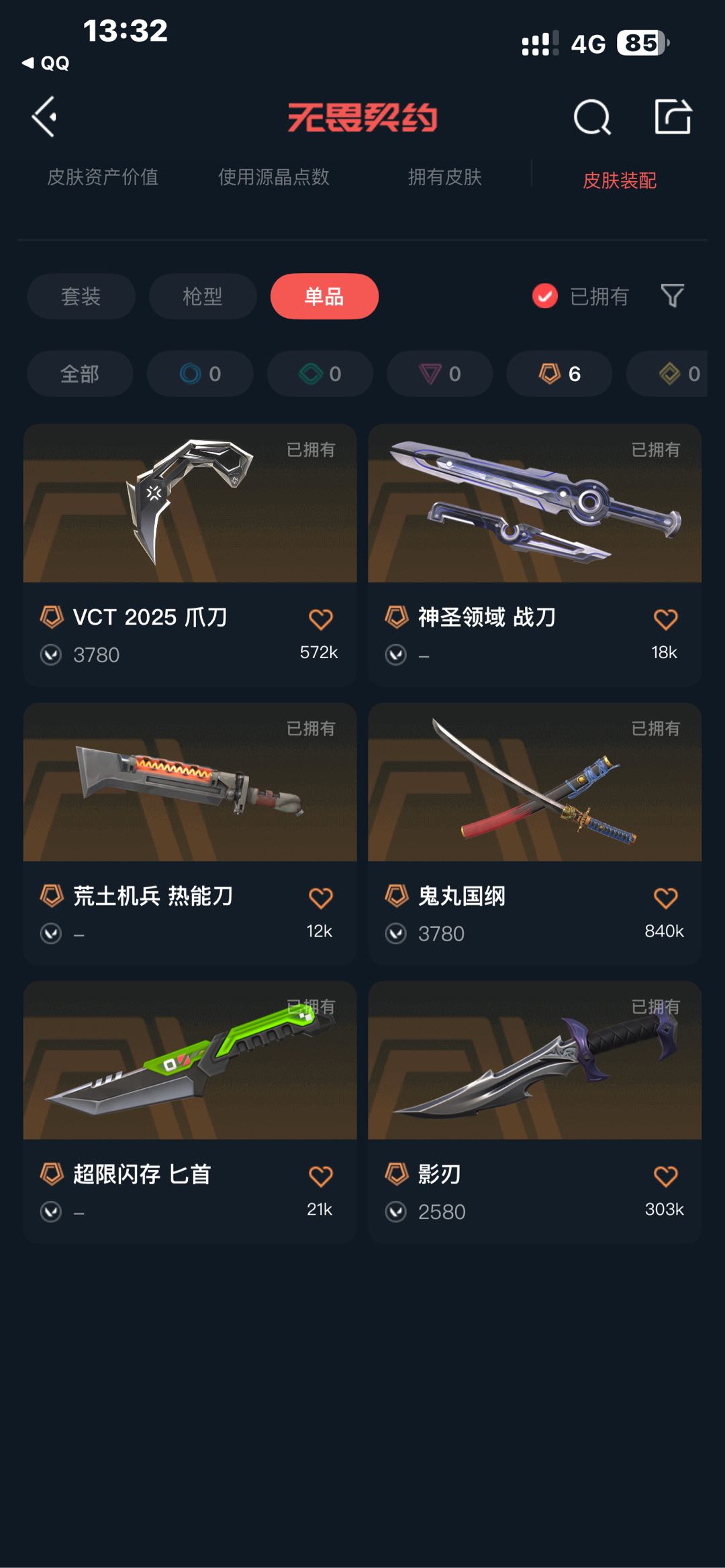Select the 套装 category chip

[81, 297]
